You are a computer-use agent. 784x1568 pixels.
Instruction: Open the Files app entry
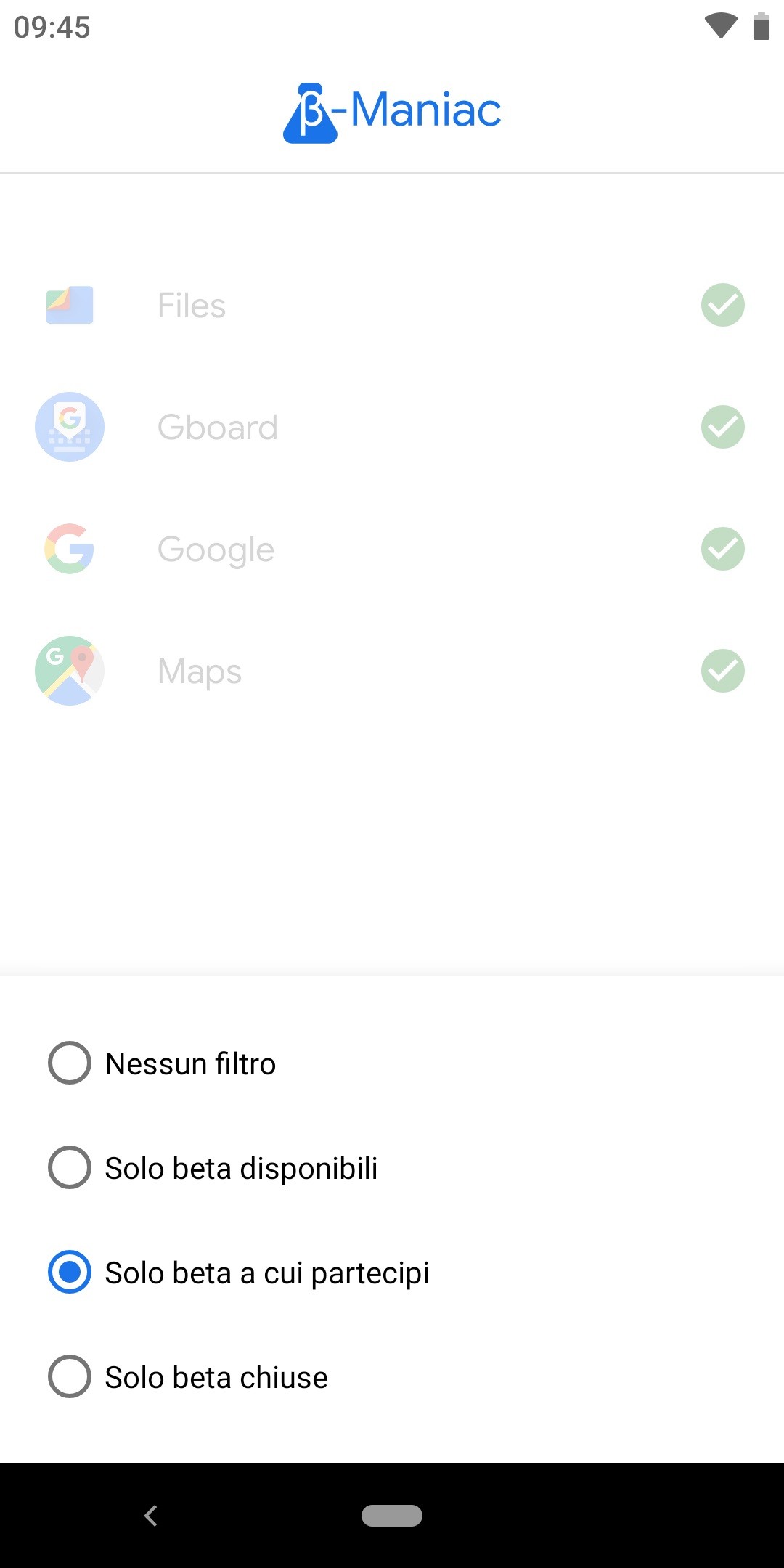coord(392,305)
